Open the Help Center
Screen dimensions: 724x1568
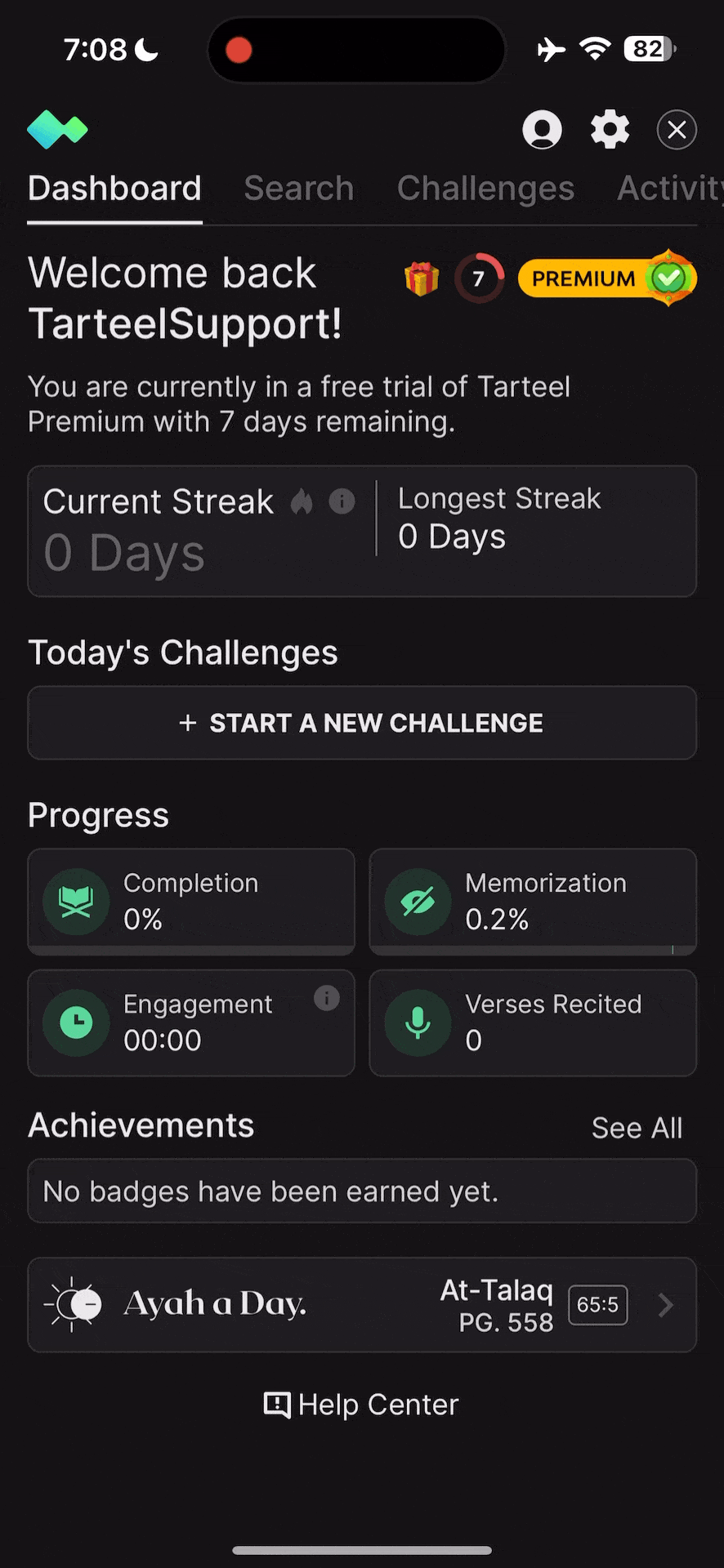click(x=361, y=1405)
